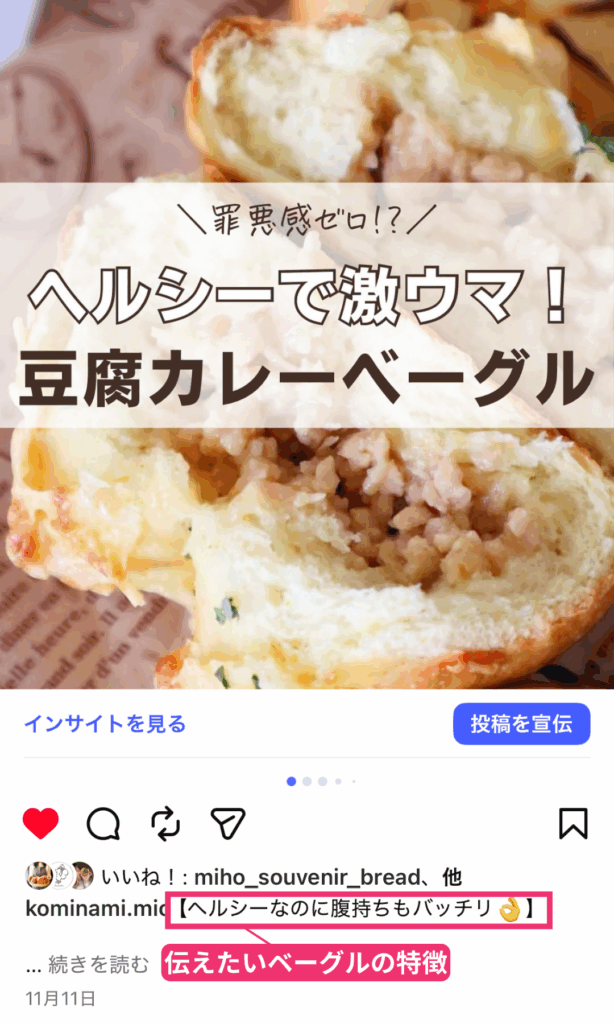614x1024 pixels.
Task: Tap the 投稿を宣伝 button
Action: pos(521,724)
